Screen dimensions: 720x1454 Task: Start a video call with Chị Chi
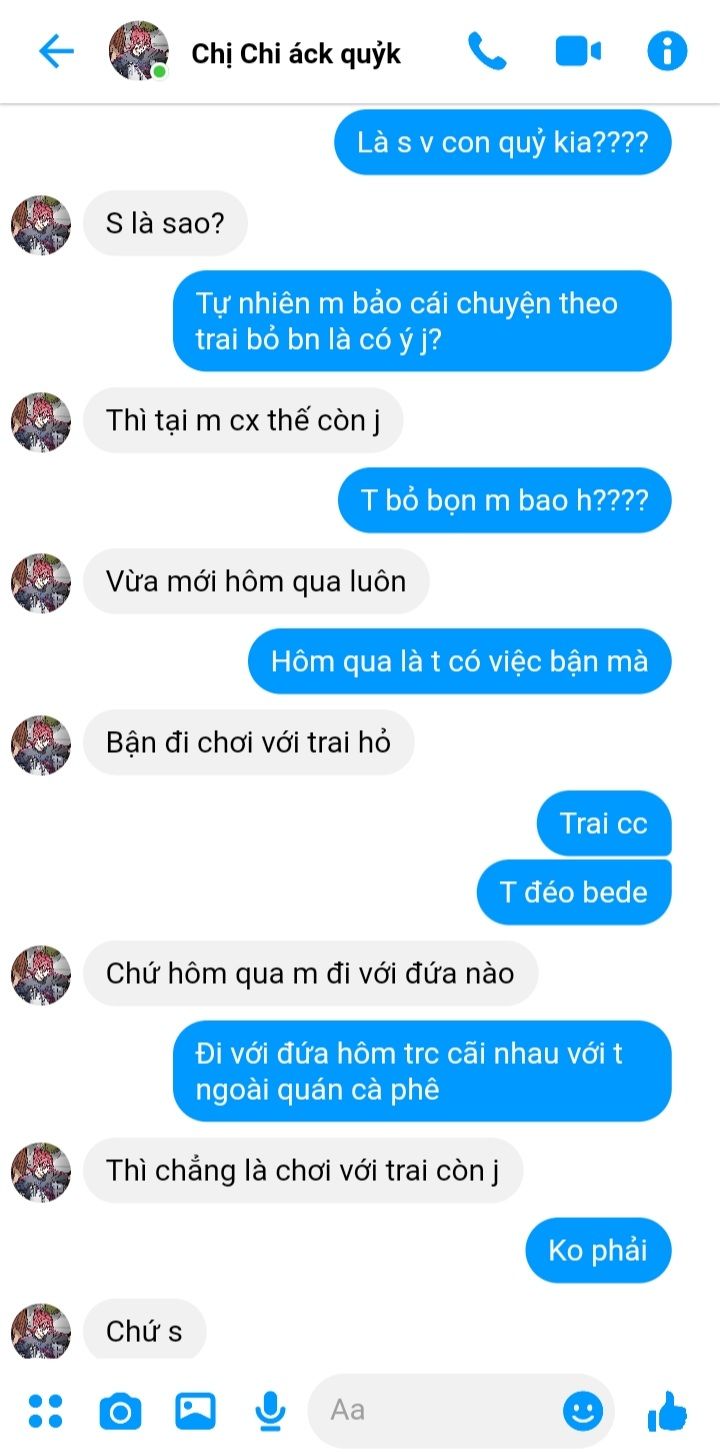(x=578, y=52)
